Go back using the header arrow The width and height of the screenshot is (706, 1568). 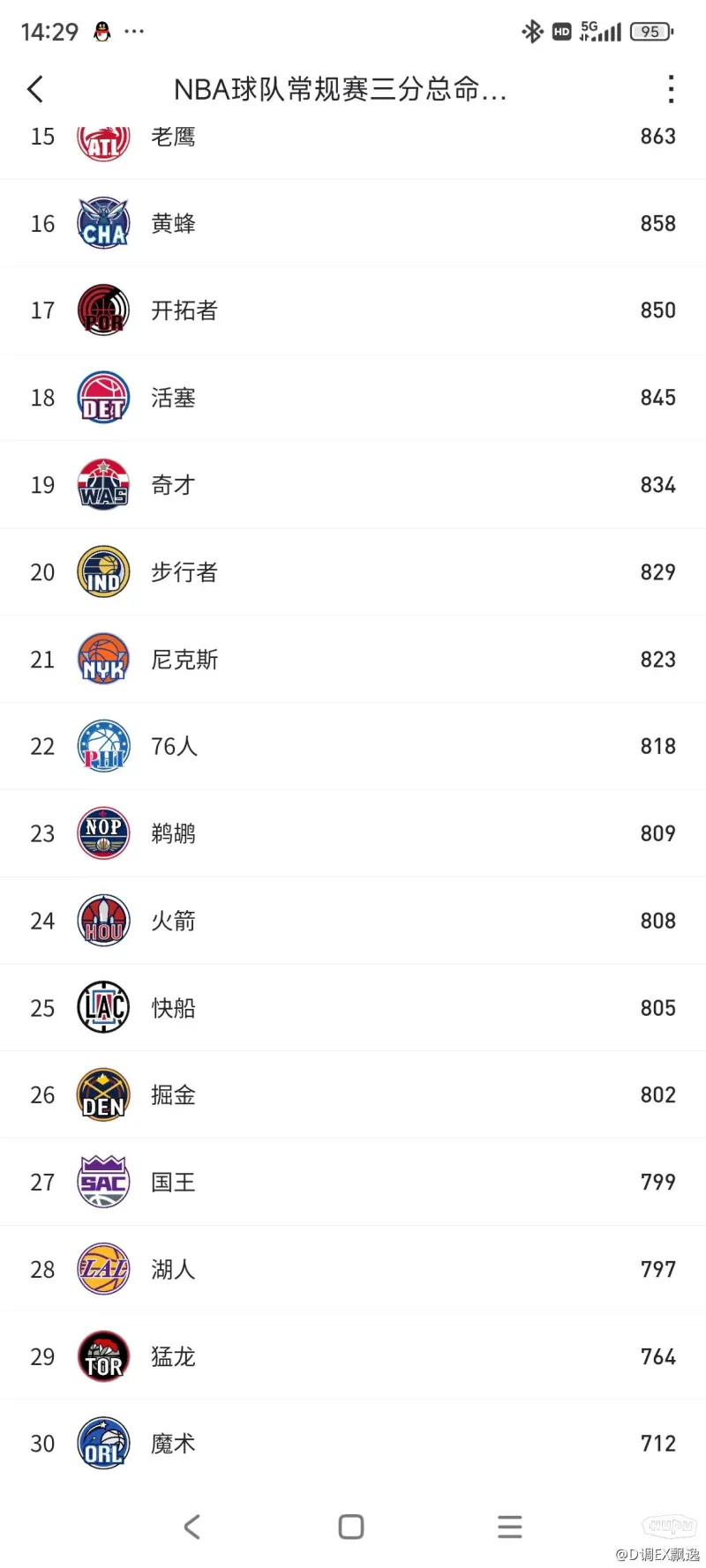[x=35, y=89]
